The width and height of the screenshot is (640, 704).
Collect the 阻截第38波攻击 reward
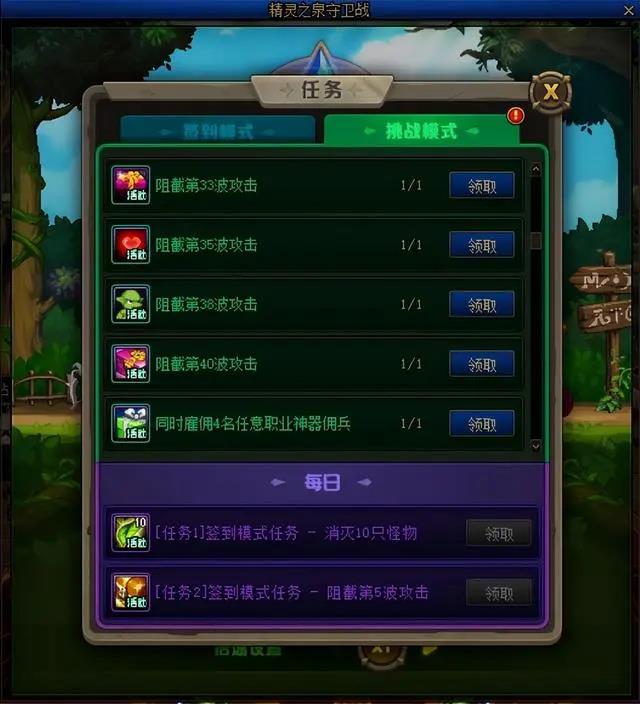[481, 304]
